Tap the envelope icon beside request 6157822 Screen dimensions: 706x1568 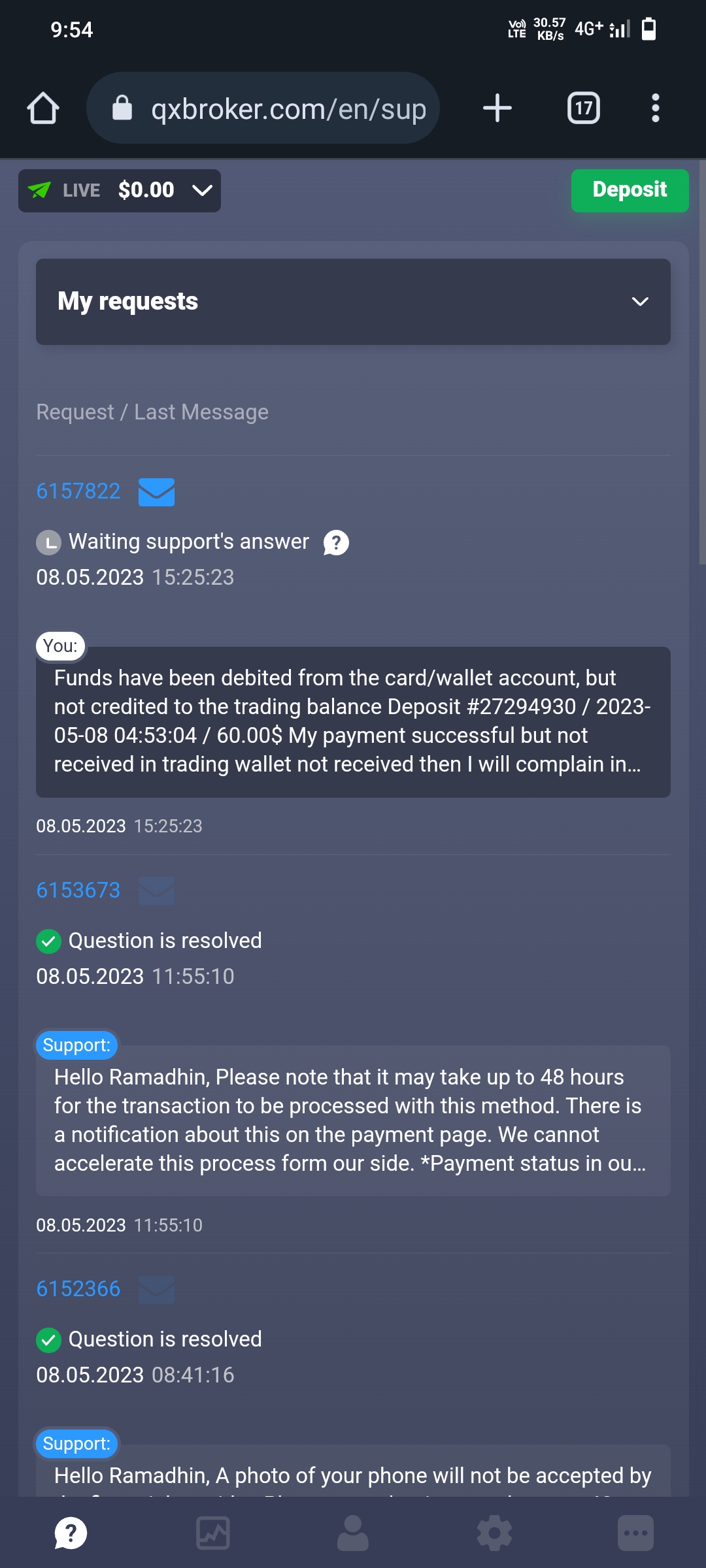click(x=156, y=492)
